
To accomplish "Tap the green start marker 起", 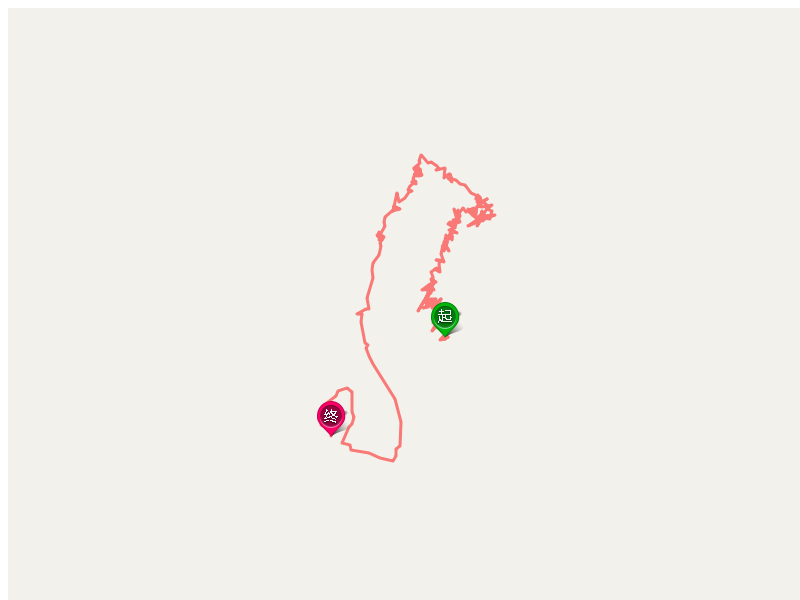I will [x=445, y=316].
